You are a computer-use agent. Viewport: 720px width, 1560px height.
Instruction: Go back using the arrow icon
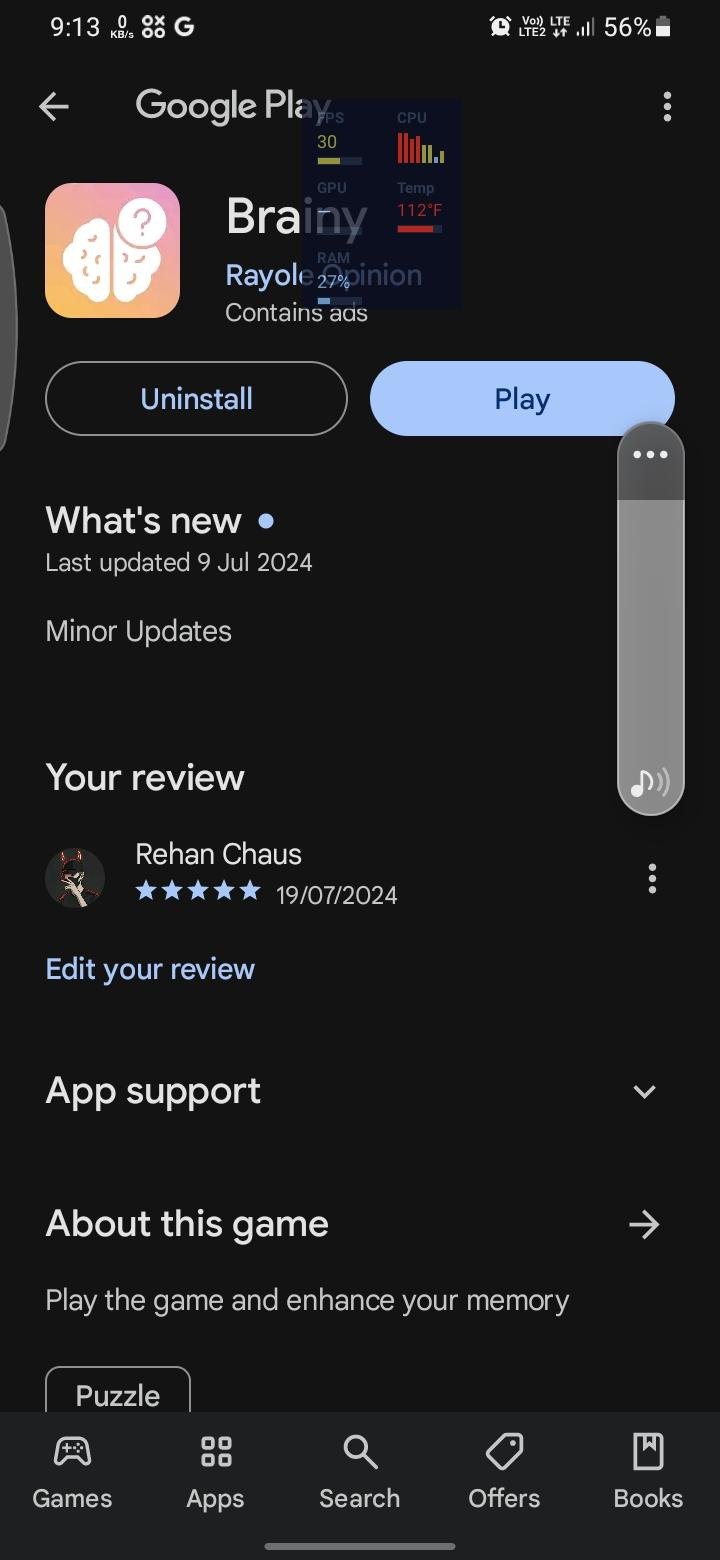pos(54,107)
